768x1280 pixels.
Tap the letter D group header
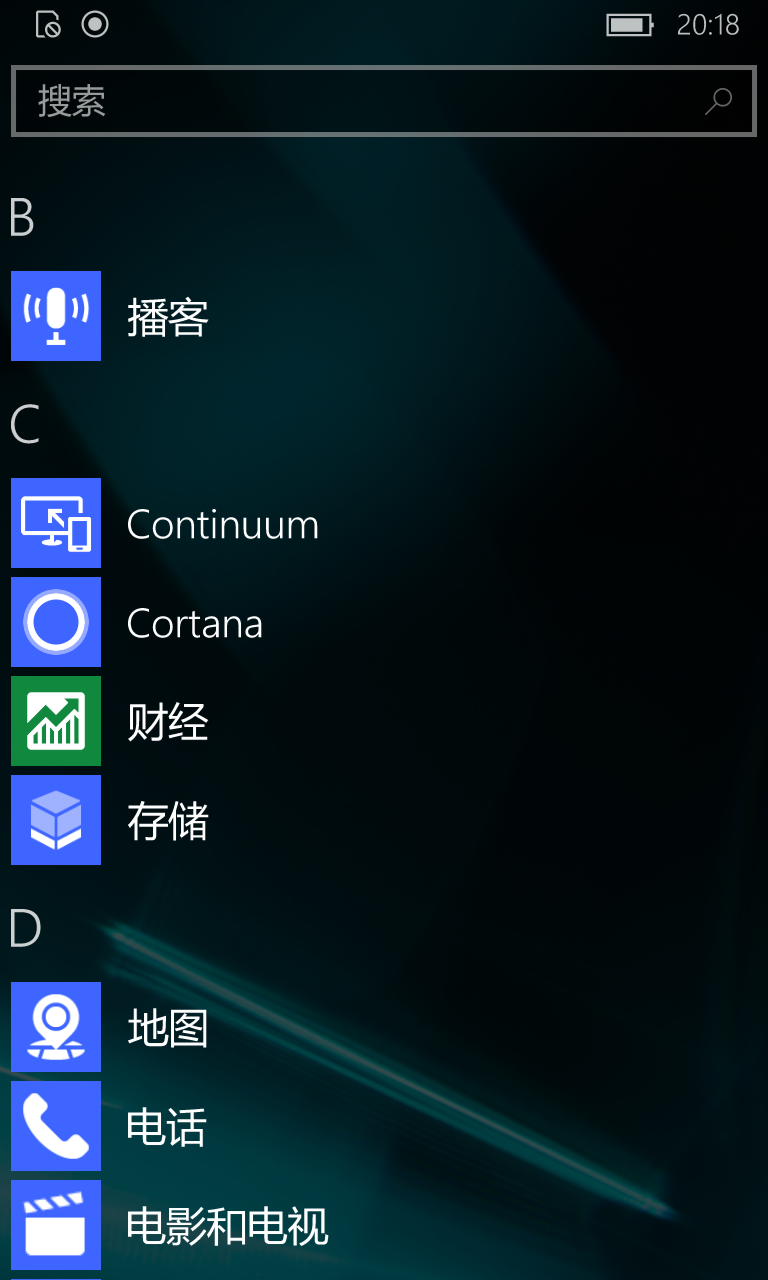click(x=25, y=928)
